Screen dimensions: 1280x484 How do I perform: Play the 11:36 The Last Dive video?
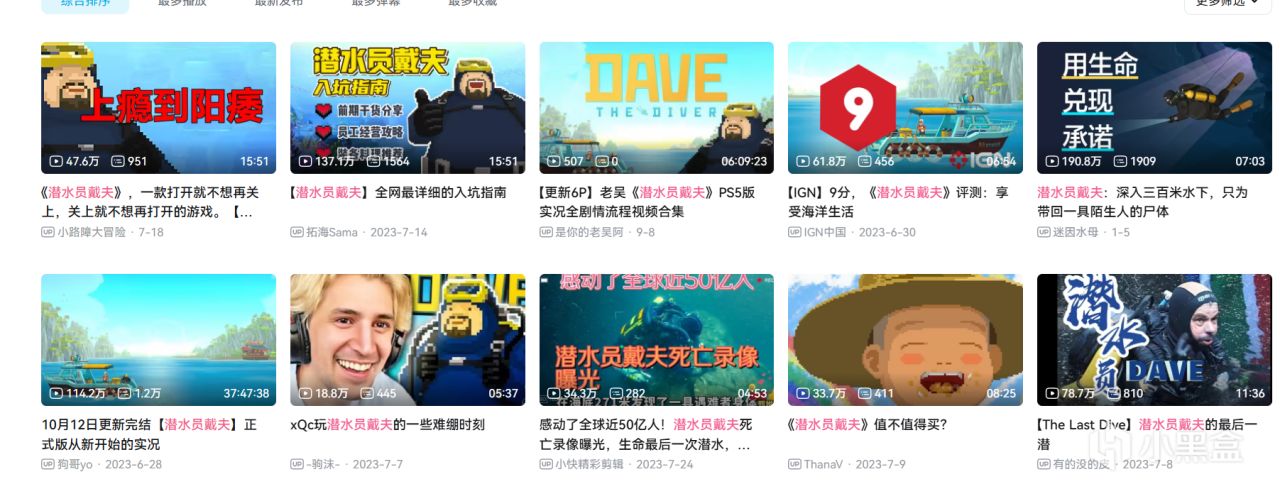pyautogui.click(x=1154, y=339)
